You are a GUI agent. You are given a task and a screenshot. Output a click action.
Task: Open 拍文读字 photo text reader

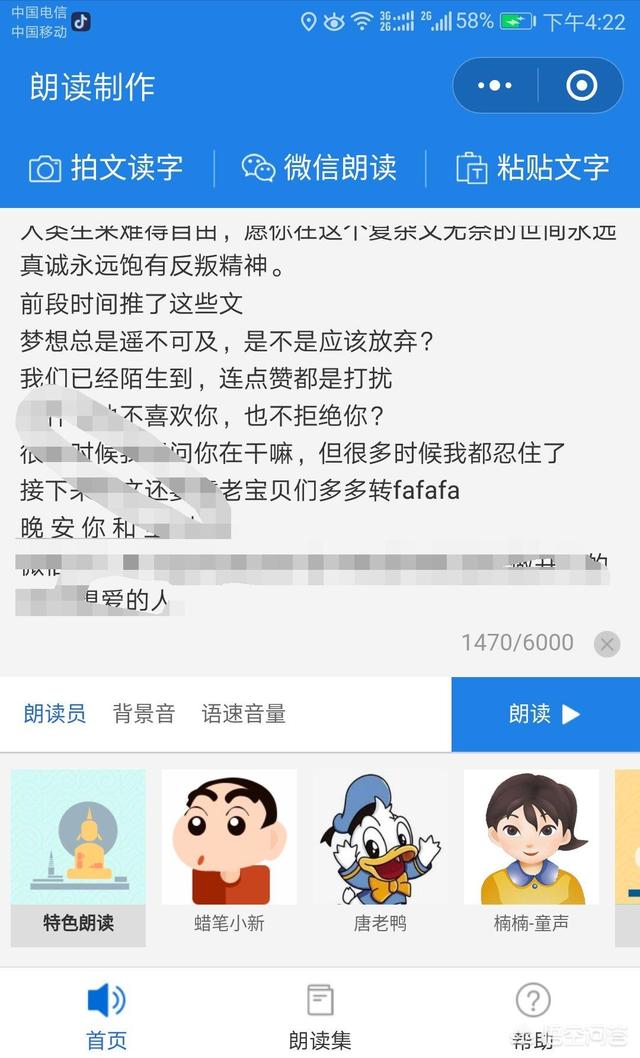106,167
